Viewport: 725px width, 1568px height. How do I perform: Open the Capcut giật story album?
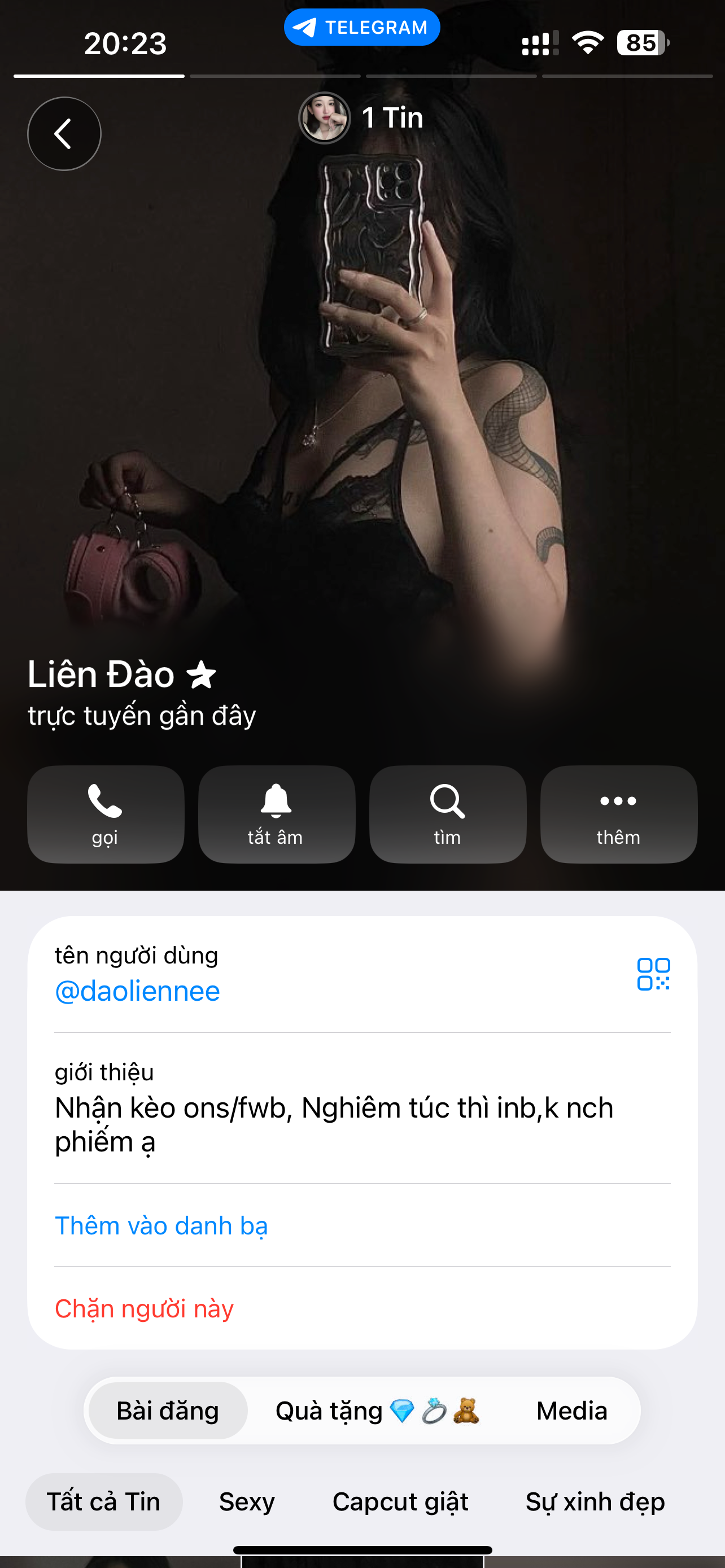pos(400,1501)
